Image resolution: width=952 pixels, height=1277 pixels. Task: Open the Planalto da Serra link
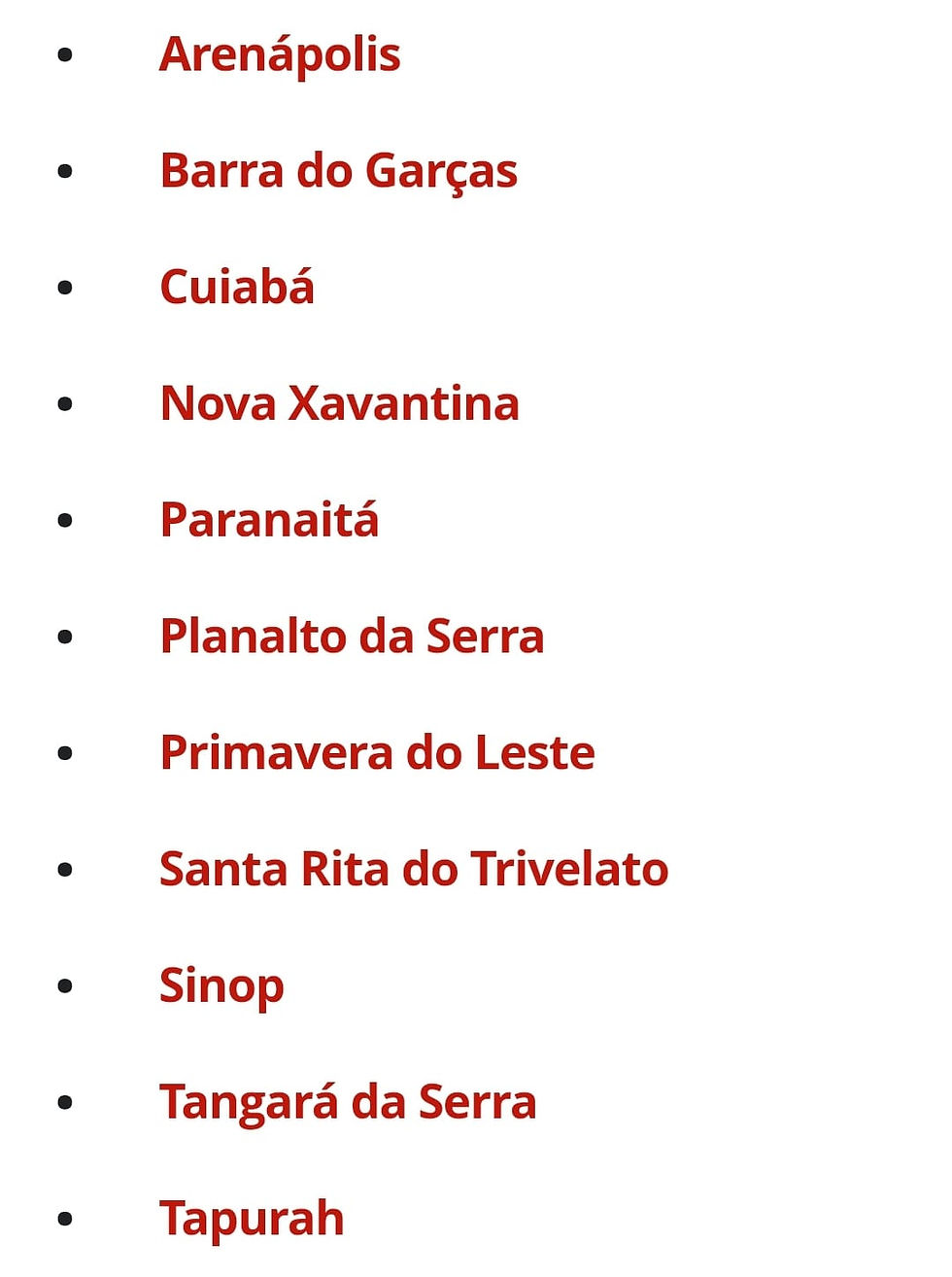pyautogui.click(x=352, y=637)
